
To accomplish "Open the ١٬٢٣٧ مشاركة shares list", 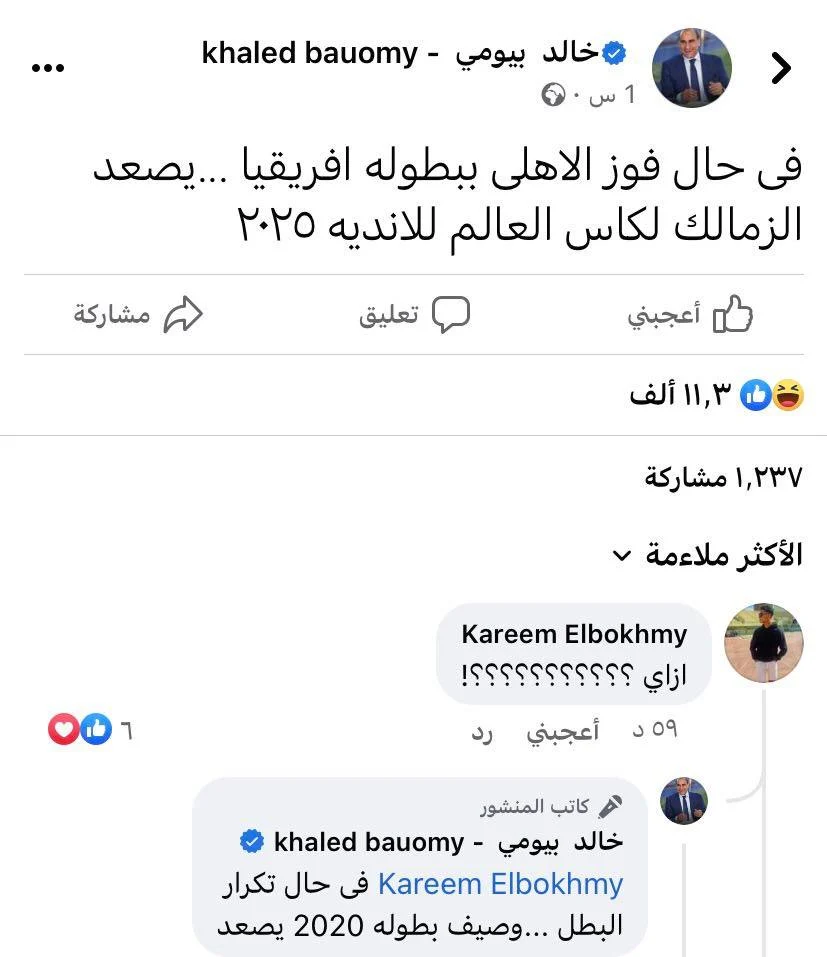I will click(725, 478).
